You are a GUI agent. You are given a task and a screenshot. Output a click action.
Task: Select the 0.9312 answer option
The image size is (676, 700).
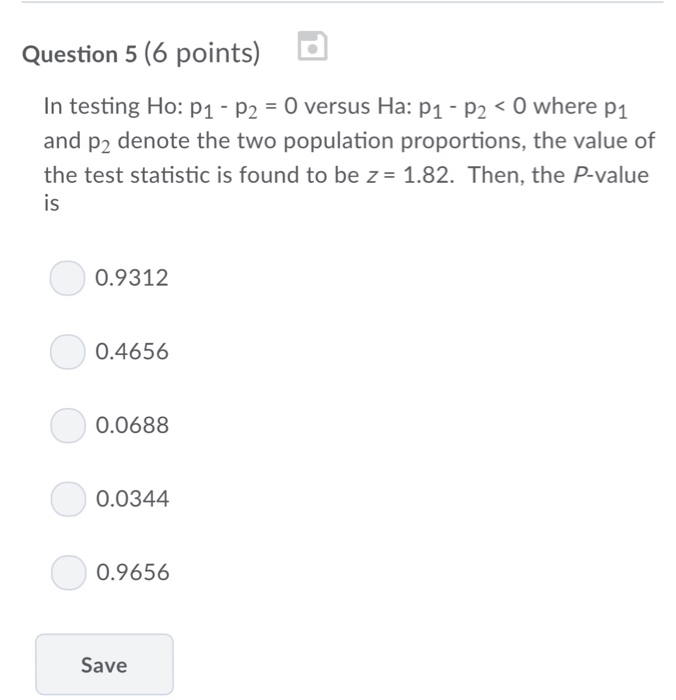[x=67, y=278]
